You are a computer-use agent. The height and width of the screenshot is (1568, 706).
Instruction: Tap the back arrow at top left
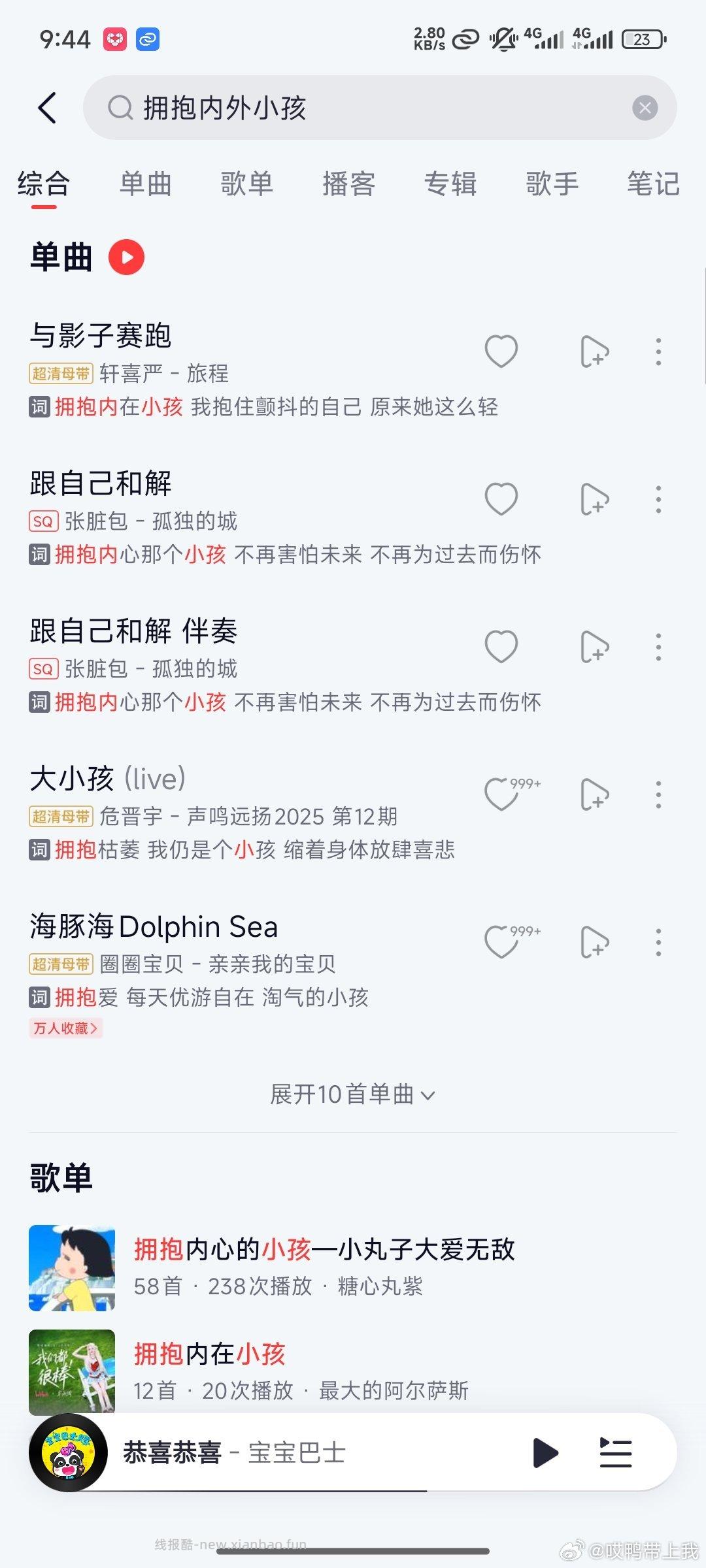(x=46, y=107)
